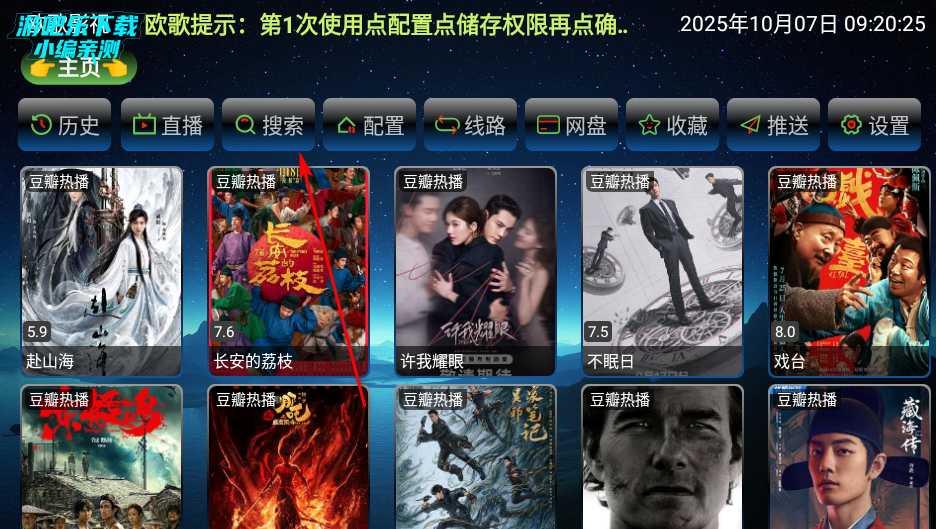View the 不眠日 card

(663, 271)
